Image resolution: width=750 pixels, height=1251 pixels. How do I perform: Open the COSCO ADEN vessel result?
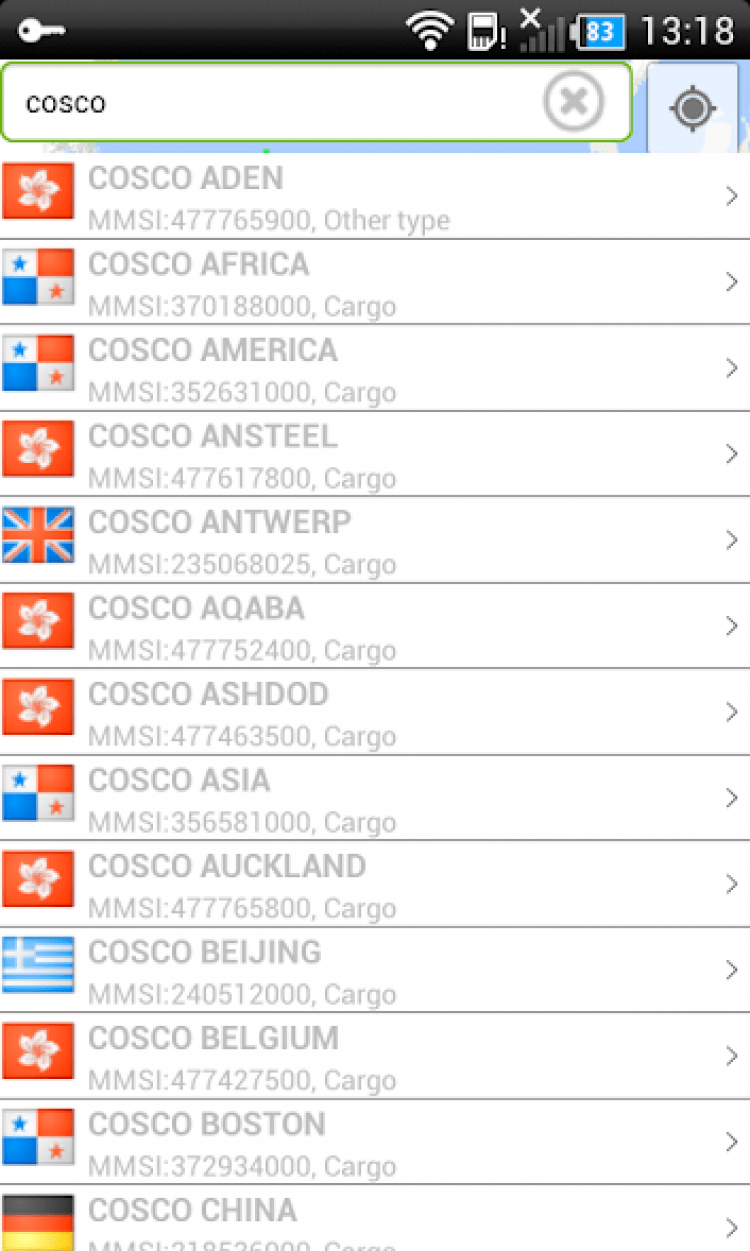[x=375, y=197]
